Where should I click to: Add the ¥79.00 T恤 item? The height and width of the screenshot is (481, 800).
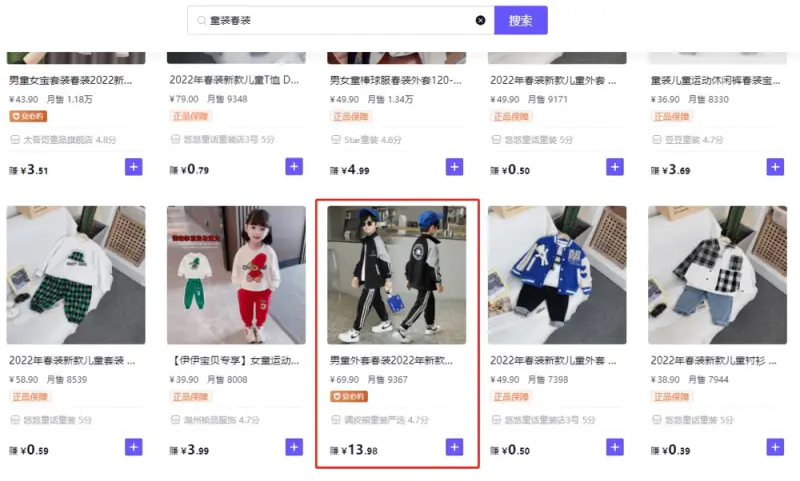(x=294, y=167)
